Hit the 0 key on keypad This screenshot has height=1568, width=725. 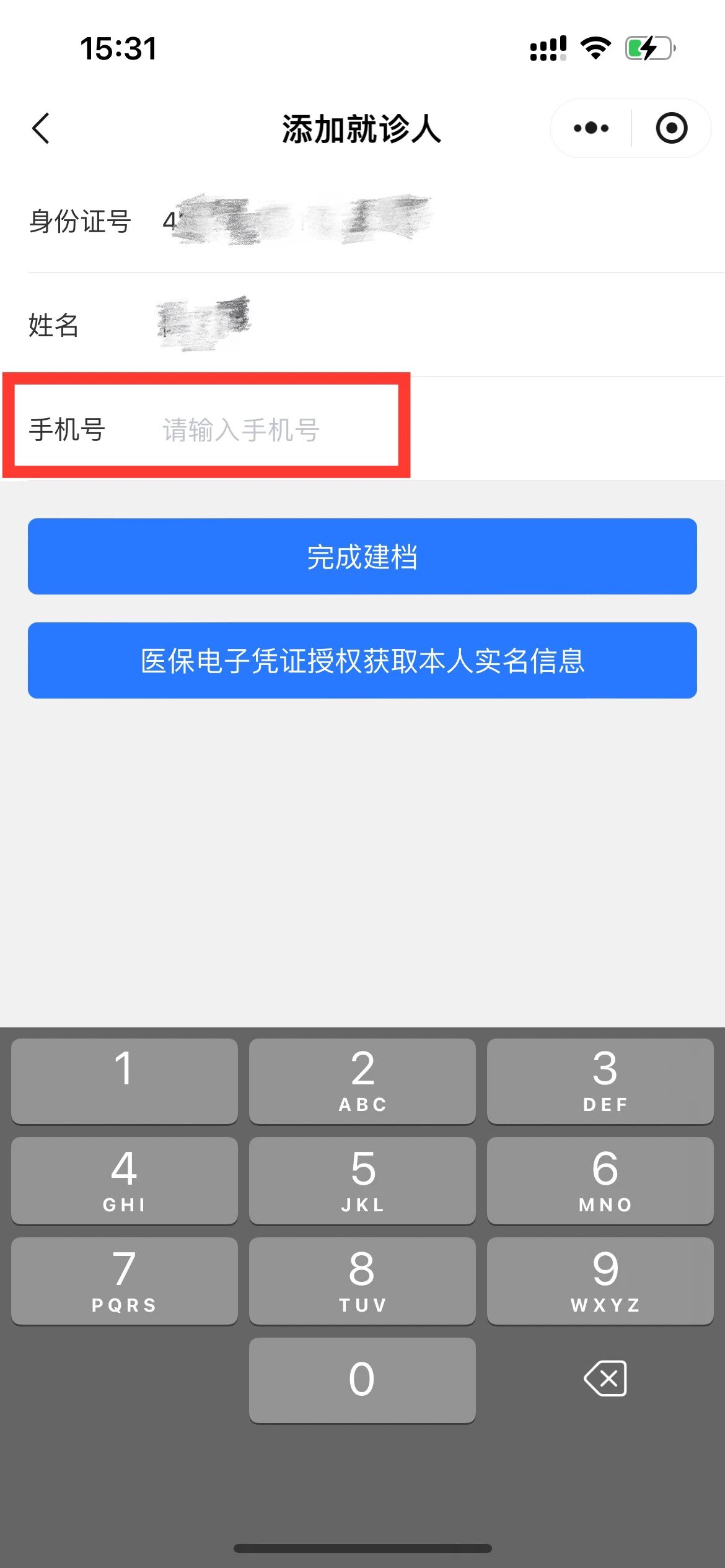click(x=362, y=1380)
